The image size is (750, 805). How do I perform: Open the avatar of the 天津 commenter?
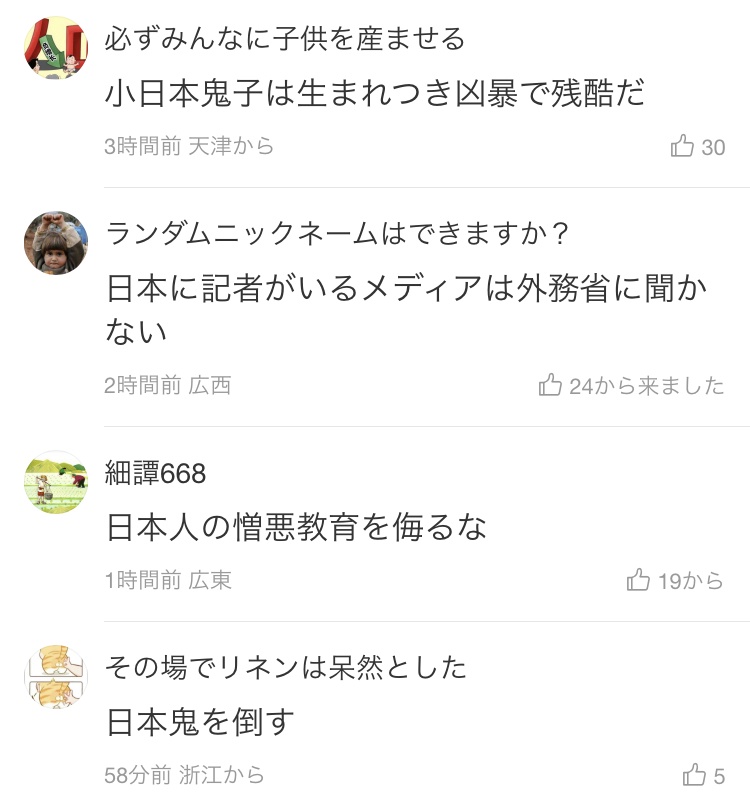point(56,47)
